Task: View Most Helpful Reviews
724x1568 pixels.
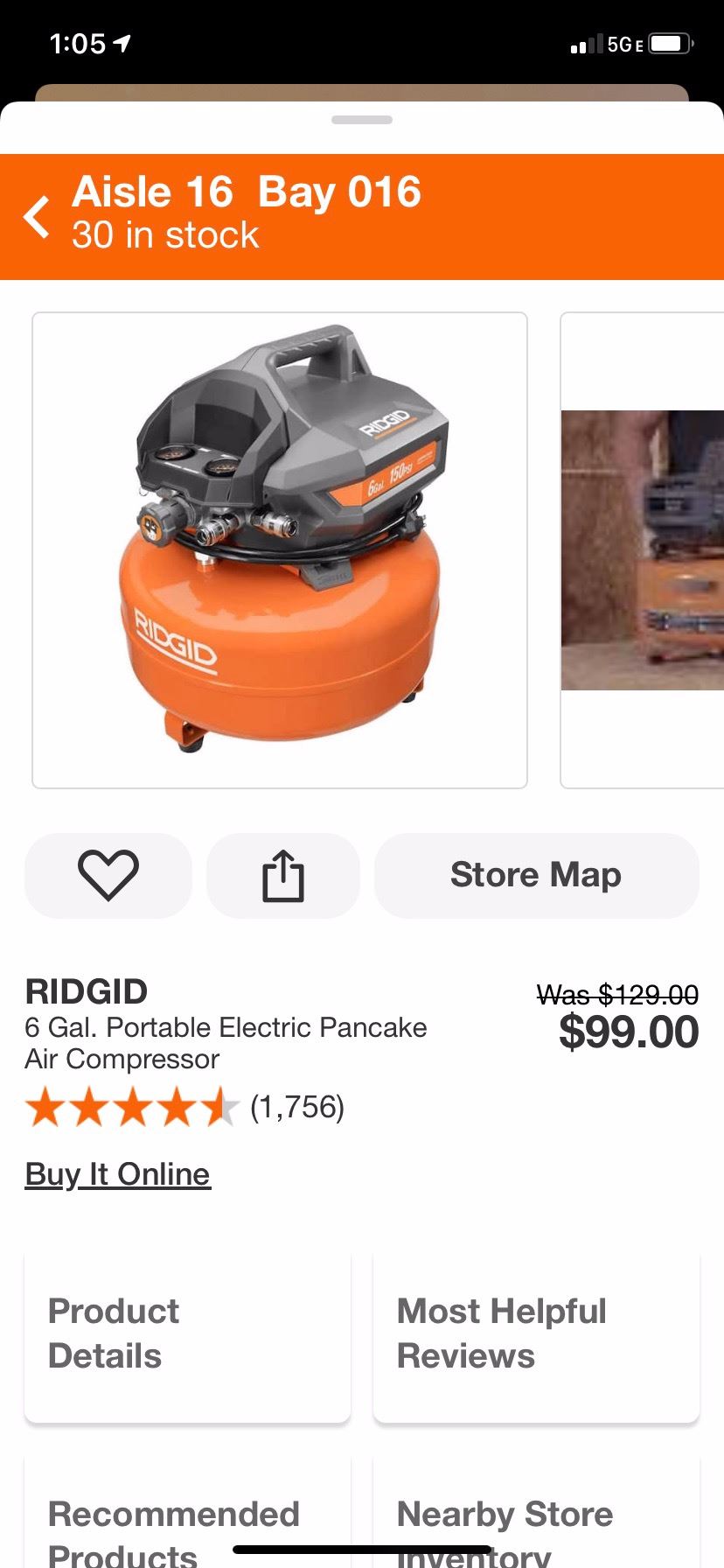Action: pyautogui.click(x=536, y=1333)
